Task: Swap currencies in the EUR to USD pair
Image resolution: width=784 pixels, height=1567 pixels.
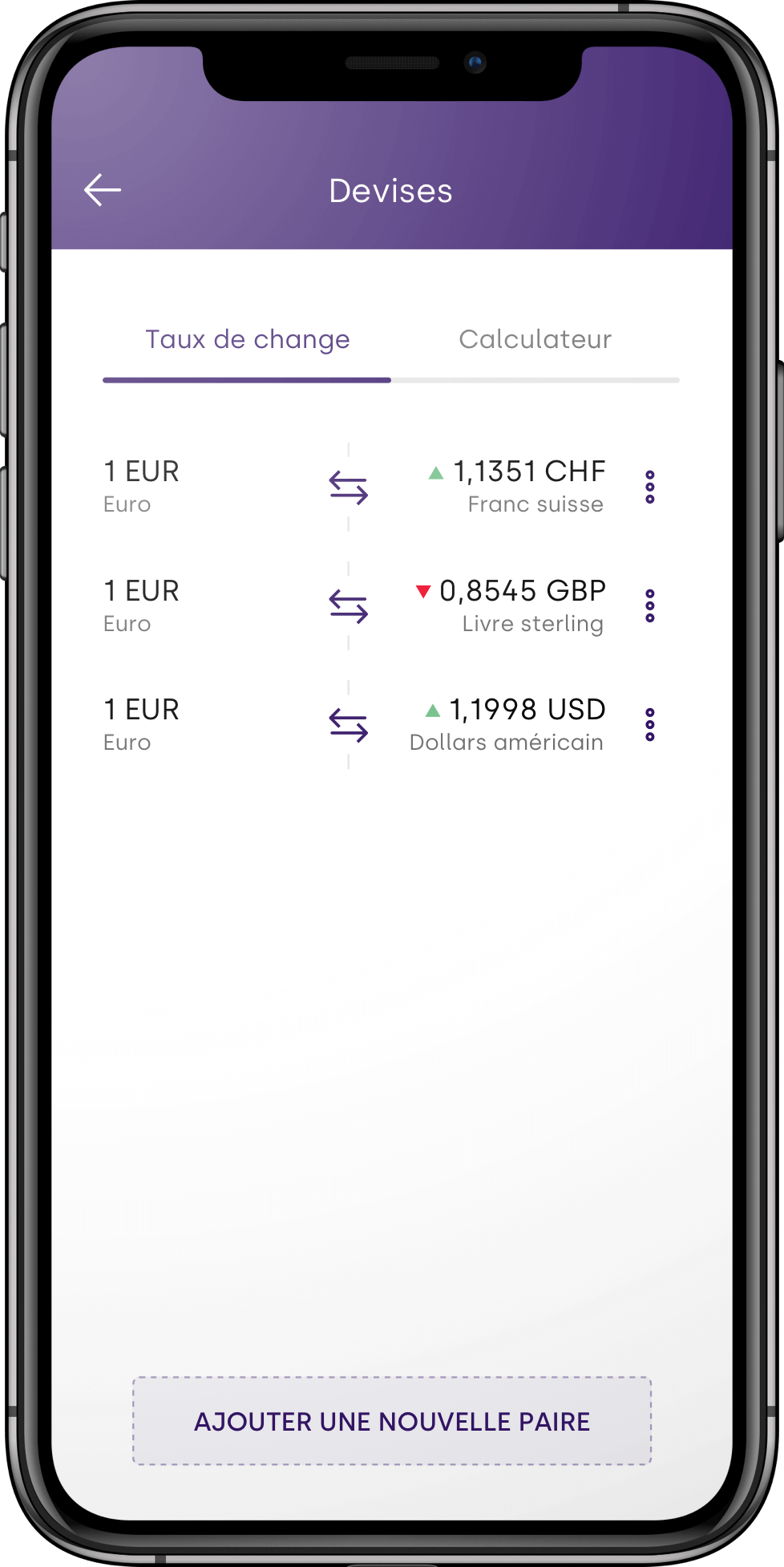Action: point(349,725)
